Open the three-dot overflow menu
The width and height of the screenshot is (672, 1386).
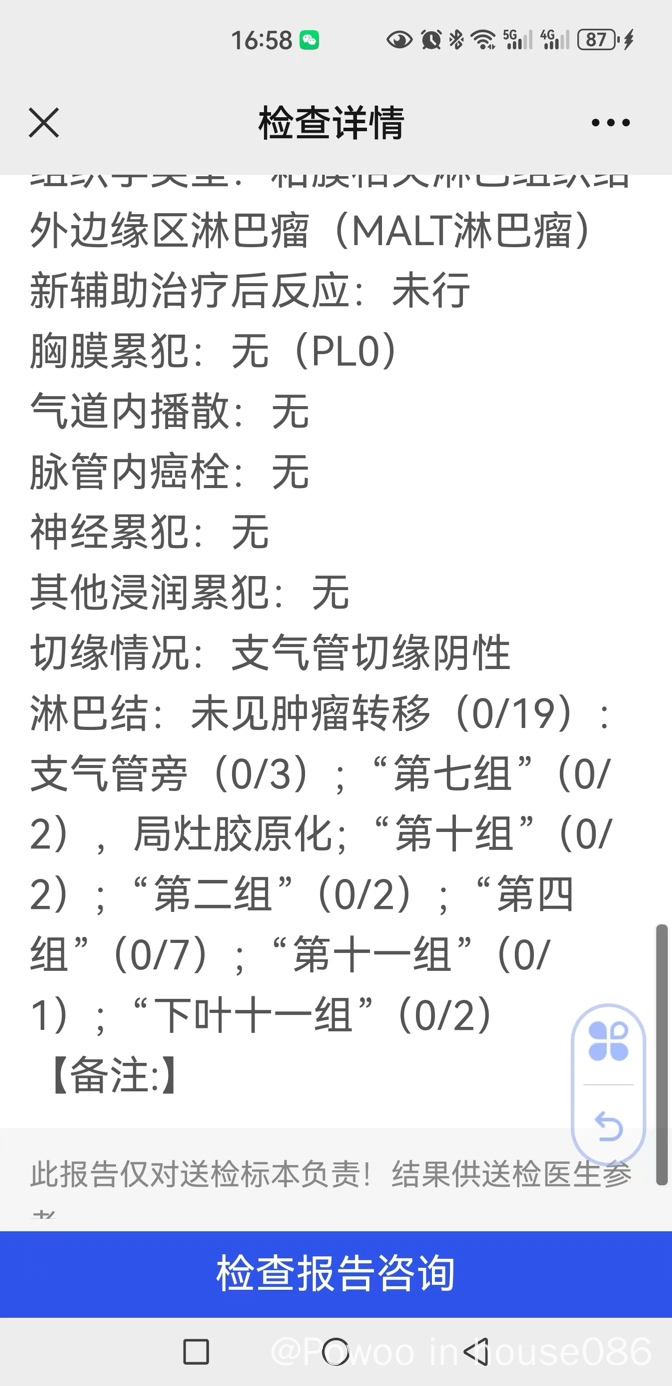[610, 123]
